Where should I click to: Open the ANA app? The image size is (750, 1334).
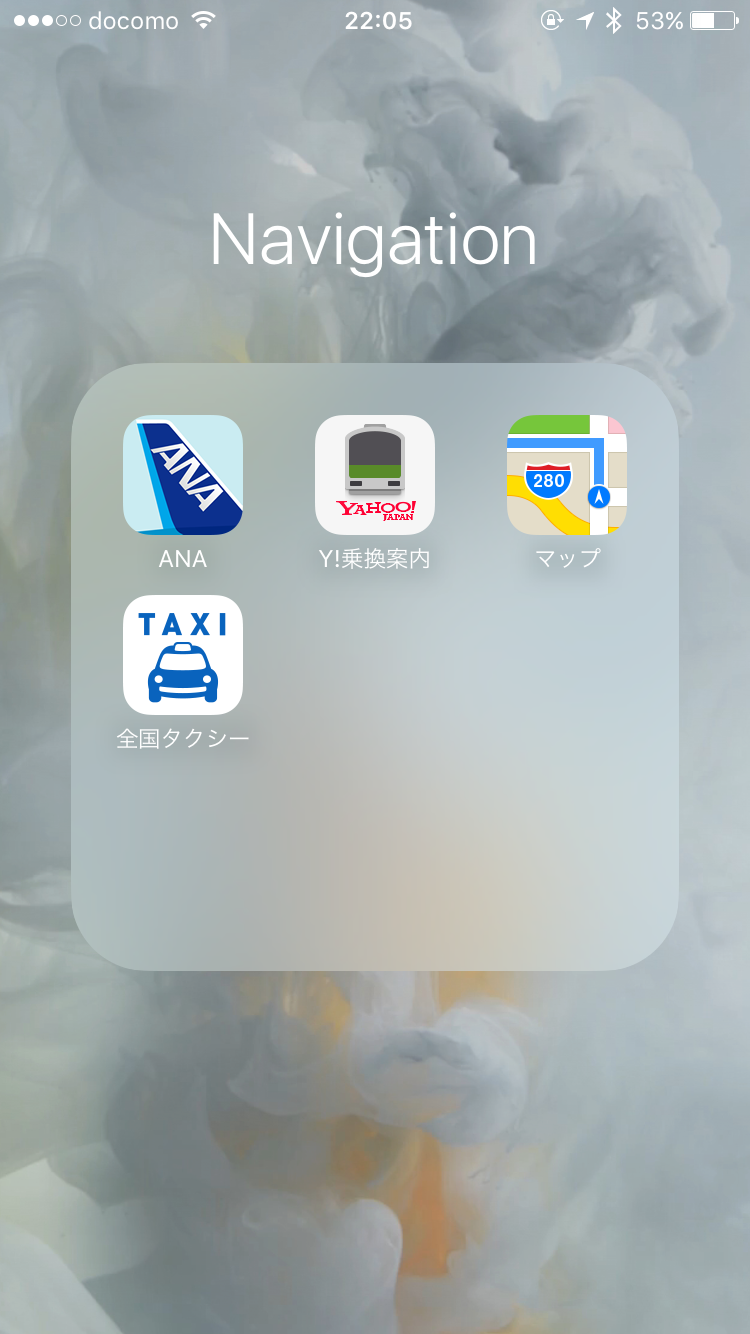click(183, 475)
